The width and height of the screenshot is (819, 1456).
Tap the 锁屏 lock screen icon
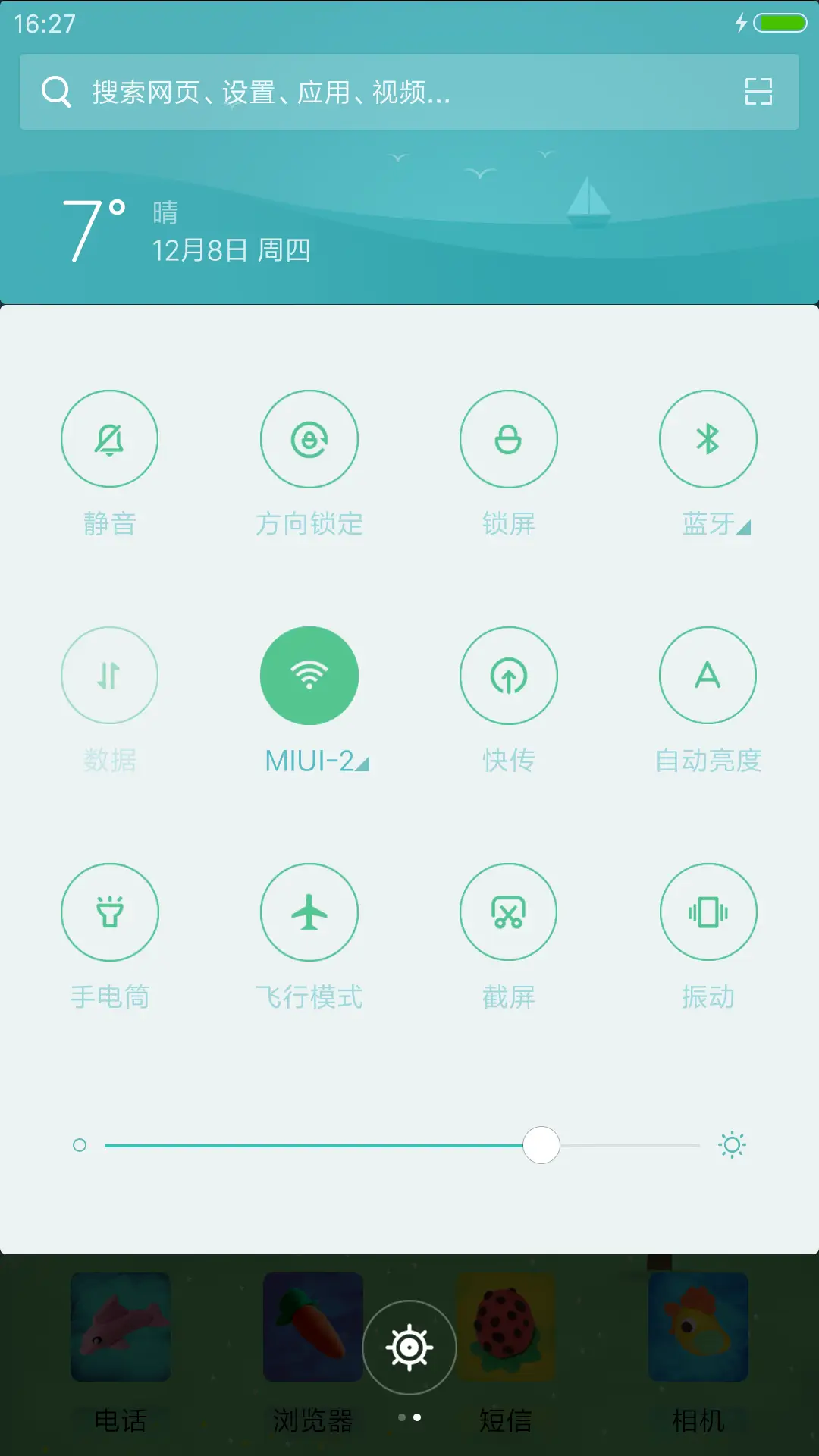click(x=509, y=439)
